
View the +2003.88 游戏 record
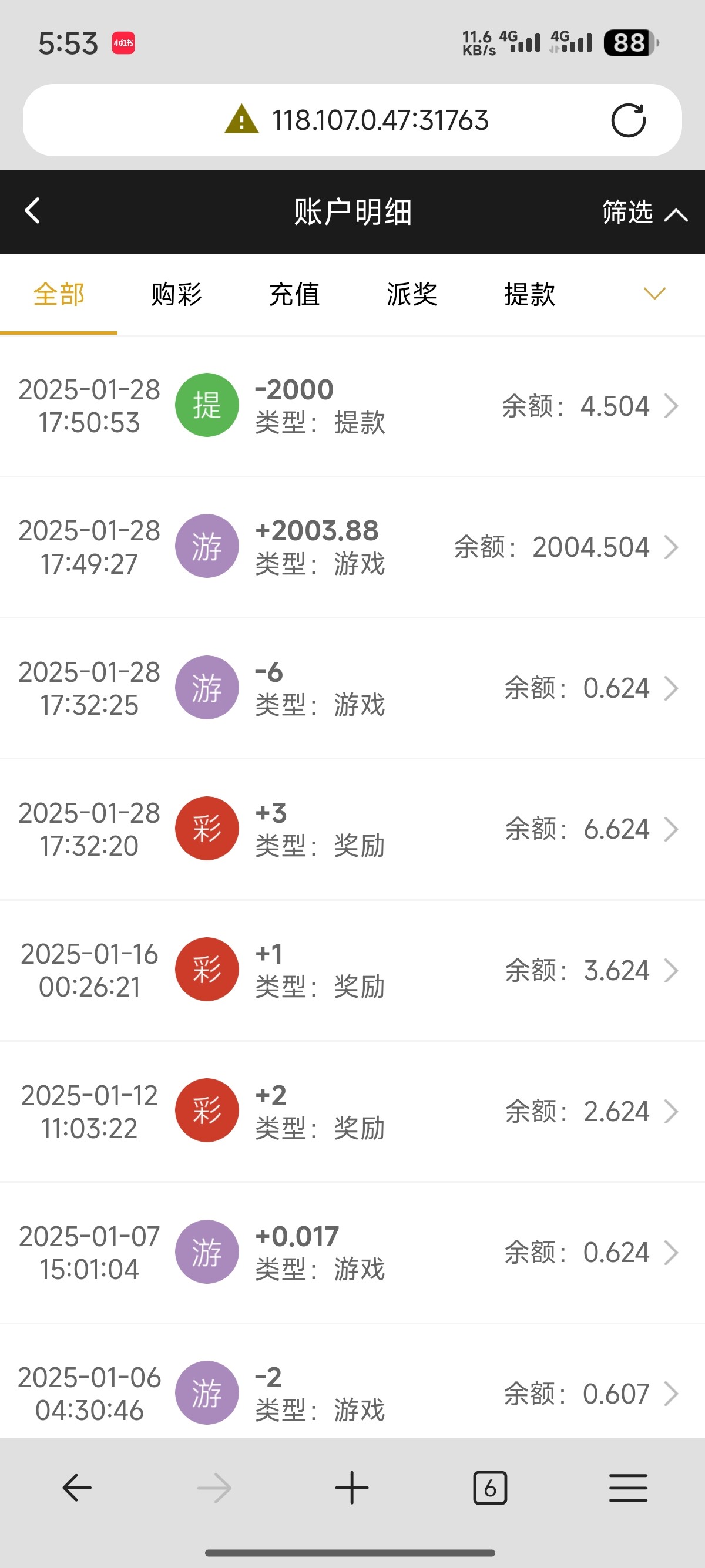click(352, 547)
